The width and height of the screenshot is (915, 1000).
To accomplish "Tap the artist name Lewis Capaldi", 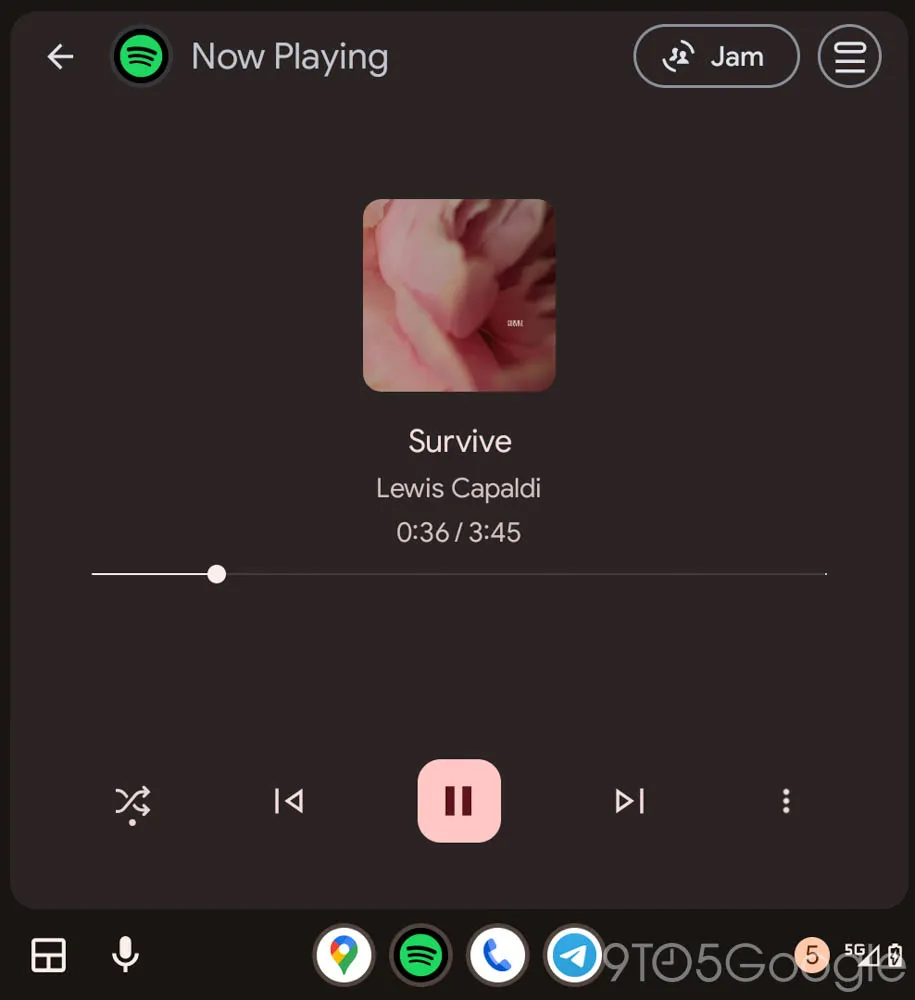I will click(458, 488).
